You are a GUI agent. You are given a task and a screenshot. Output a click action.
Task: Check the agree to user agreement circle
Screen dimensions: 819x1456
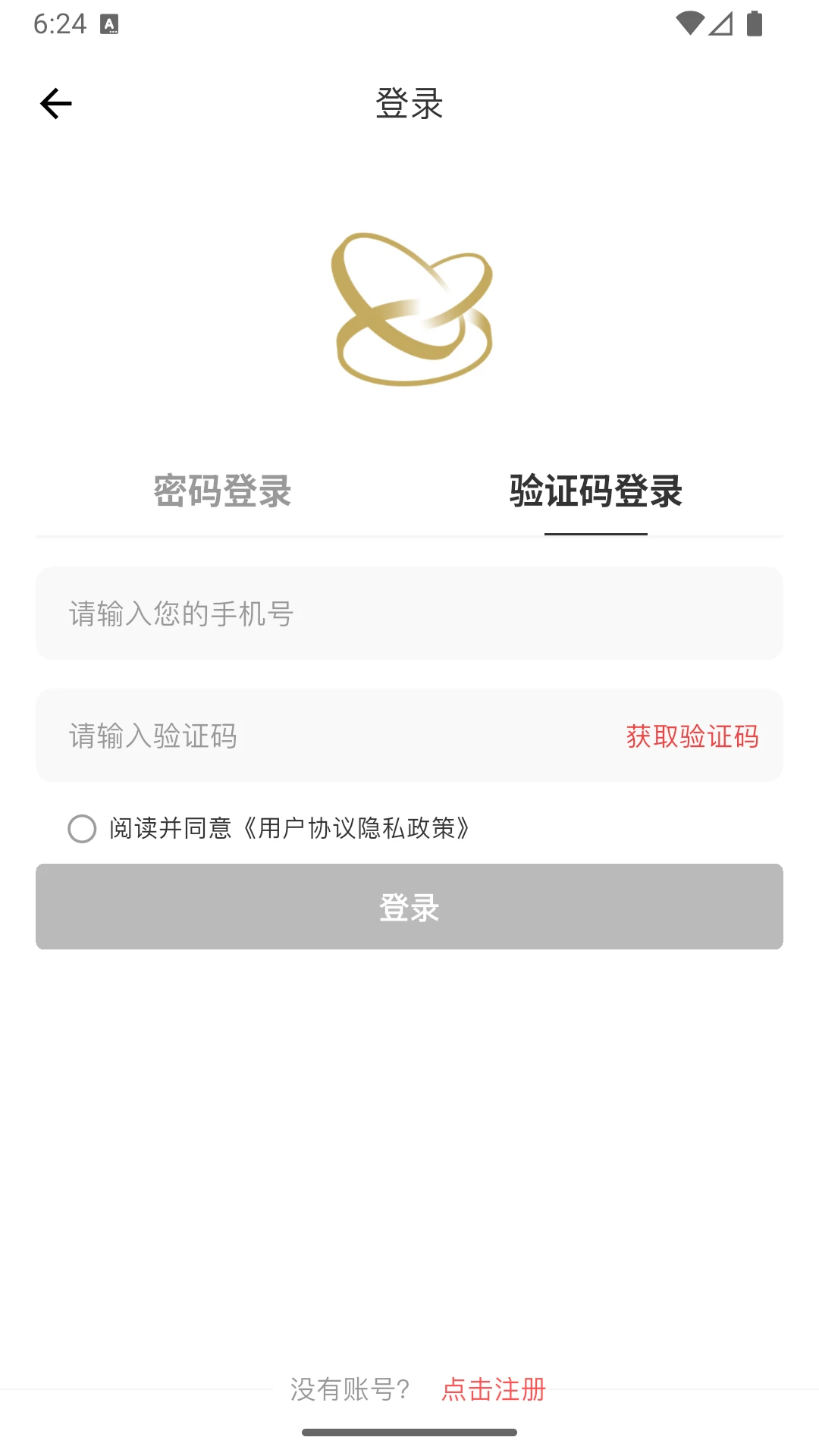click(82, 828)
